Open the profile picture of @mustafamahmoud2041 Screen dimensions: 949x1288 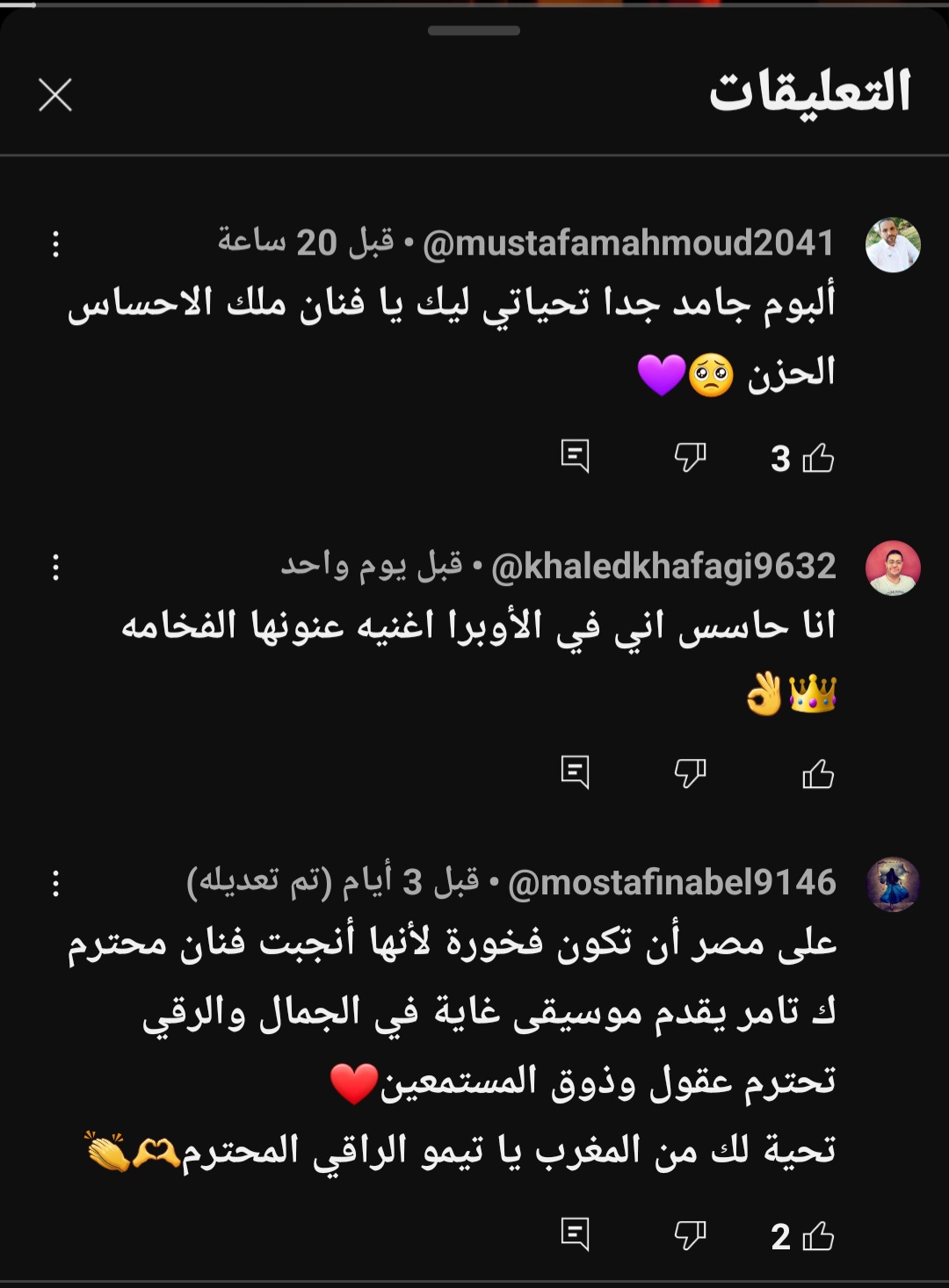[x=892, y=244]
